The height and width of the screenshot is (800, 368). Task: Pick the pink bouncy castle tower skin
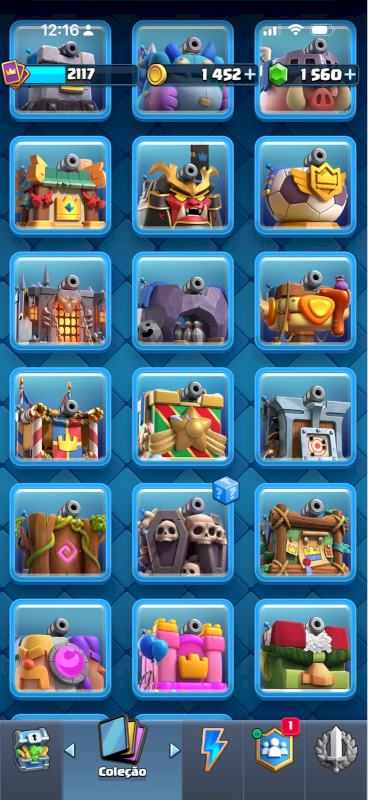tap(183, 649)
